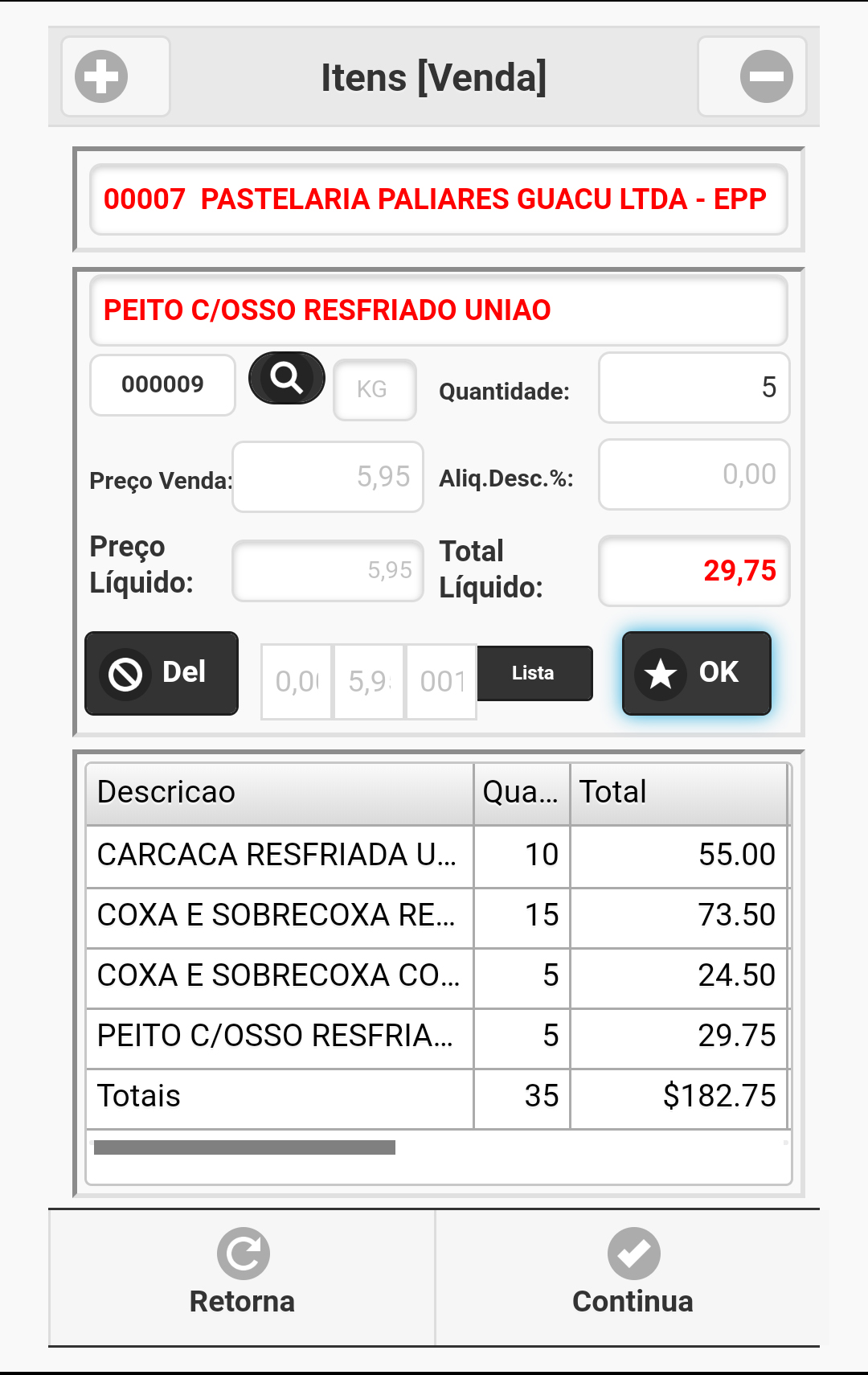Screen dimensions: 868x1375
Task: Open the Lista button
Action: click(535, 673)
